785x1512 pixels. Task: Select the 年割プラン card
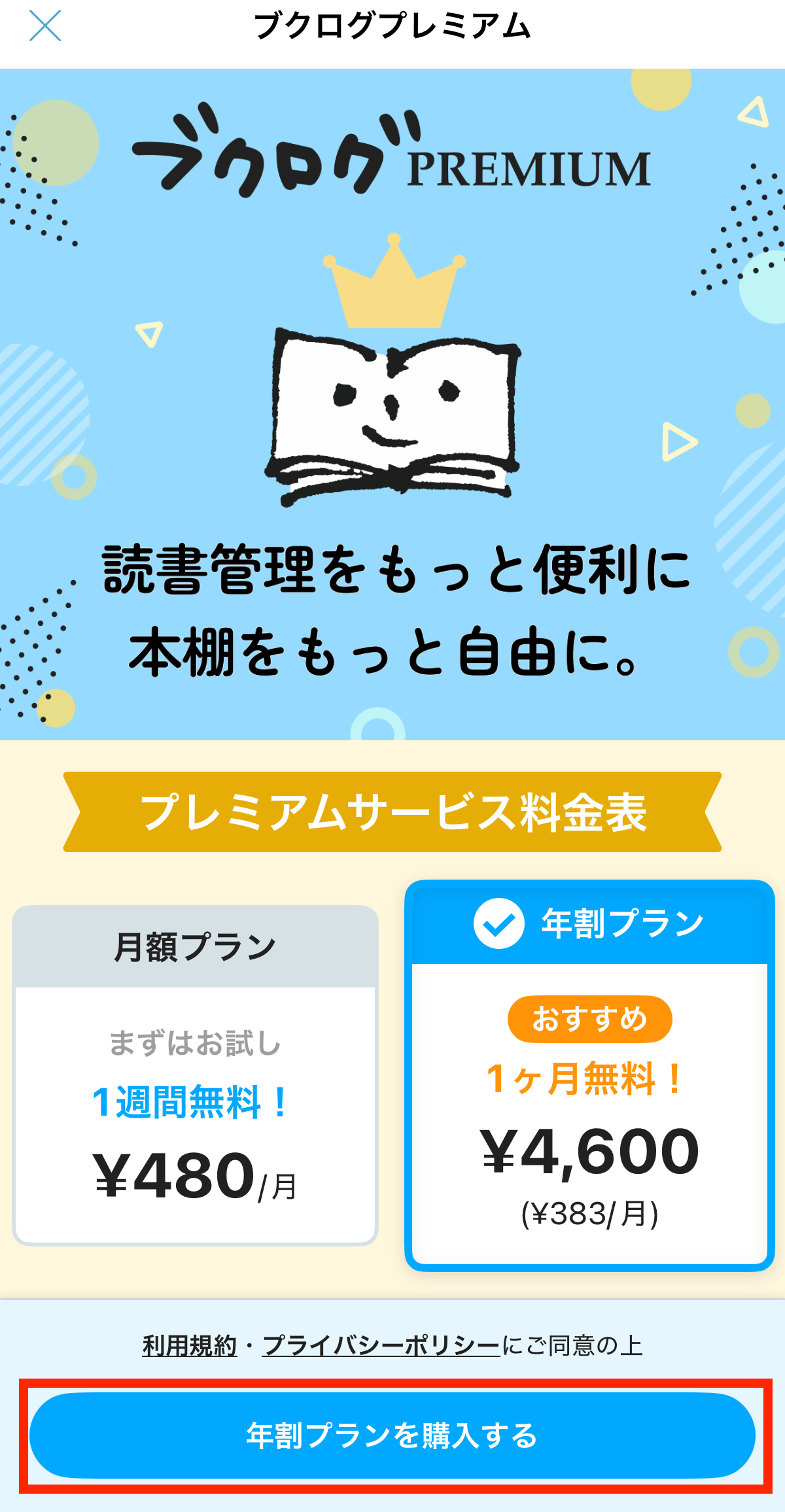pyautogui.click(x=589, y=1074)
